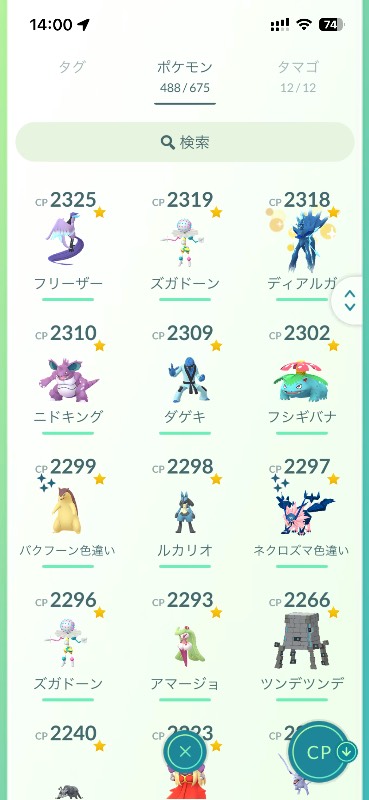Open ズガドーン with CP 2319
Image resolution: width=369 pixels, height=800 pixels.
(x=185, y=245)
